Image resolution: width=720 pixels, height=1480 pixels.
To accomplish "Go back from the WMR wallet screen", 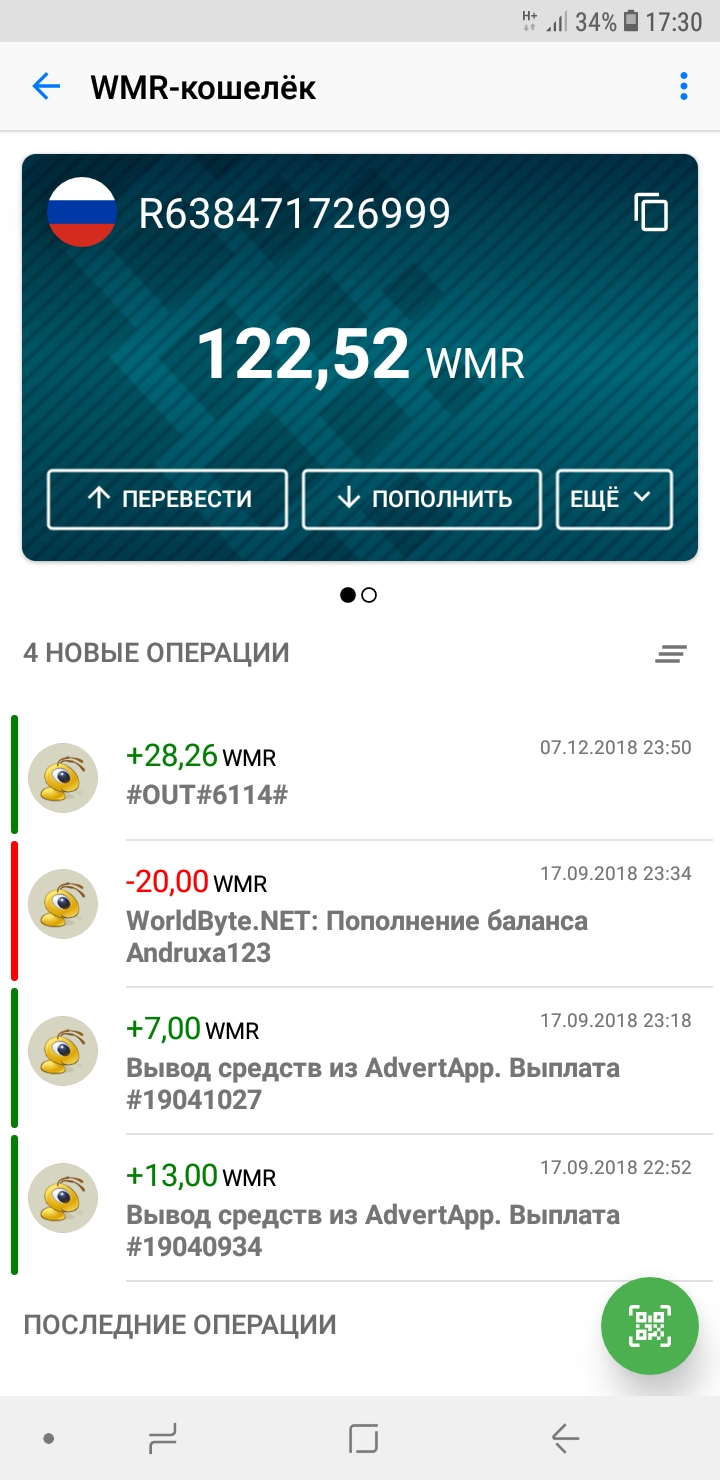I will click(x=46, y=87).
